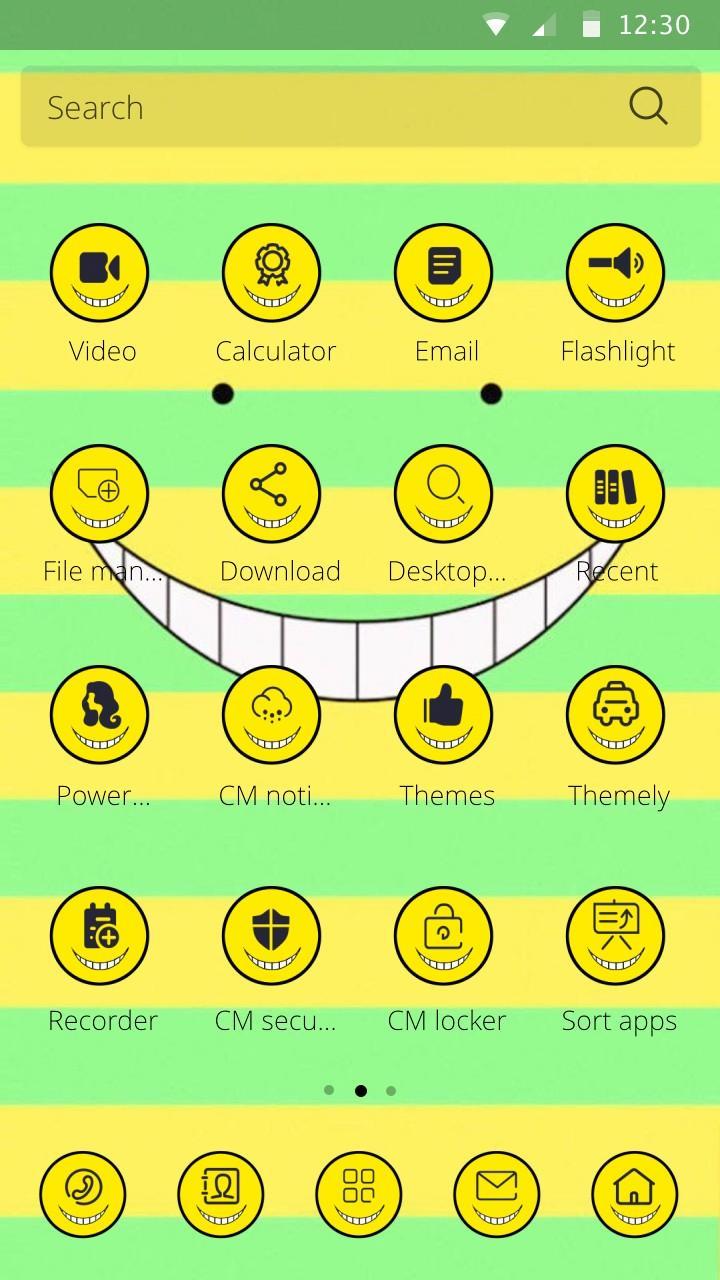Image resolution: width=720 pixels, height=1280 pixels.
Task: Open the contacts icon in the dock
Action: point(221,1195)
